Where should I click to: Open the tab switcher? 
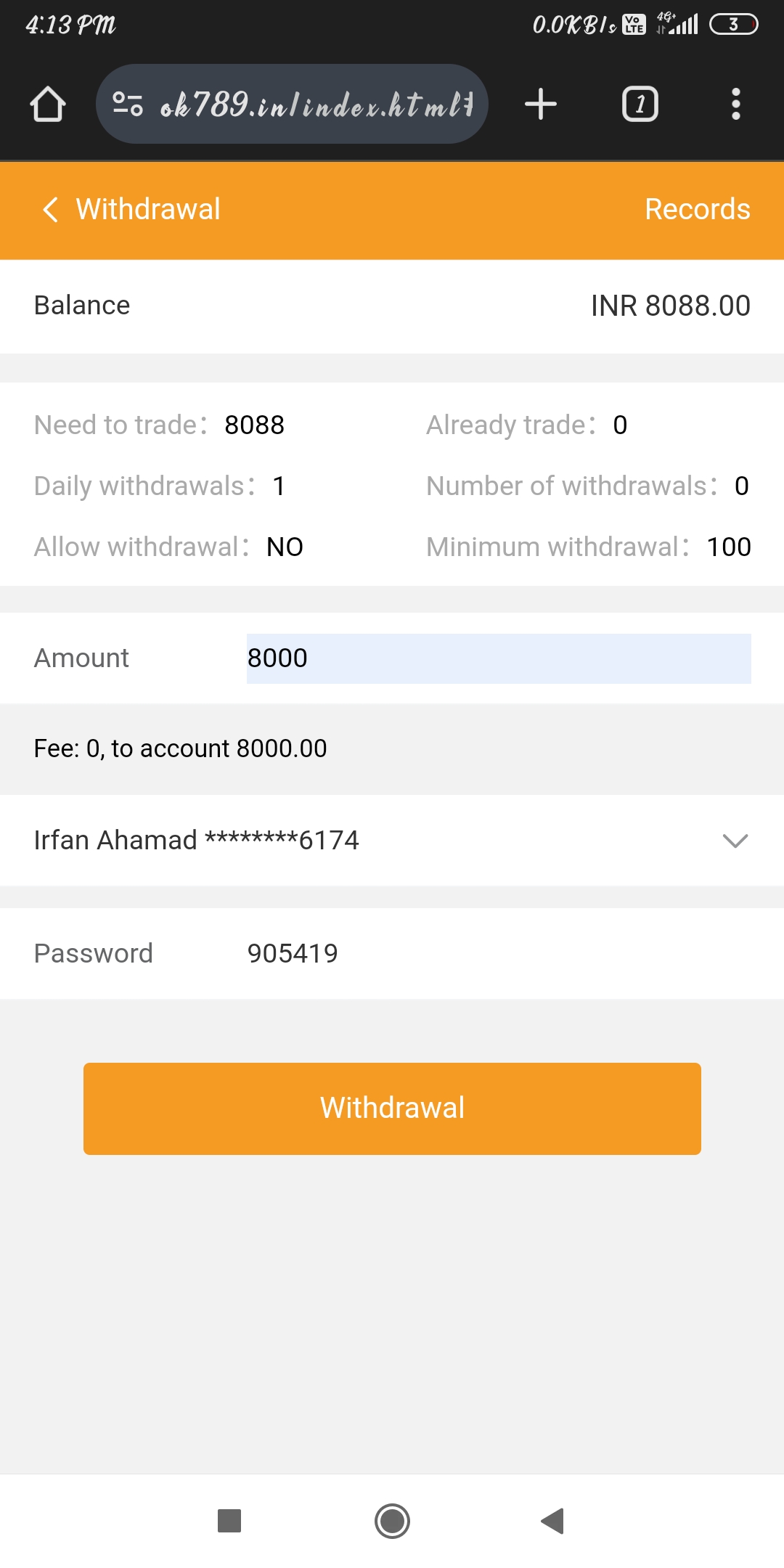[x=640, y=104]
